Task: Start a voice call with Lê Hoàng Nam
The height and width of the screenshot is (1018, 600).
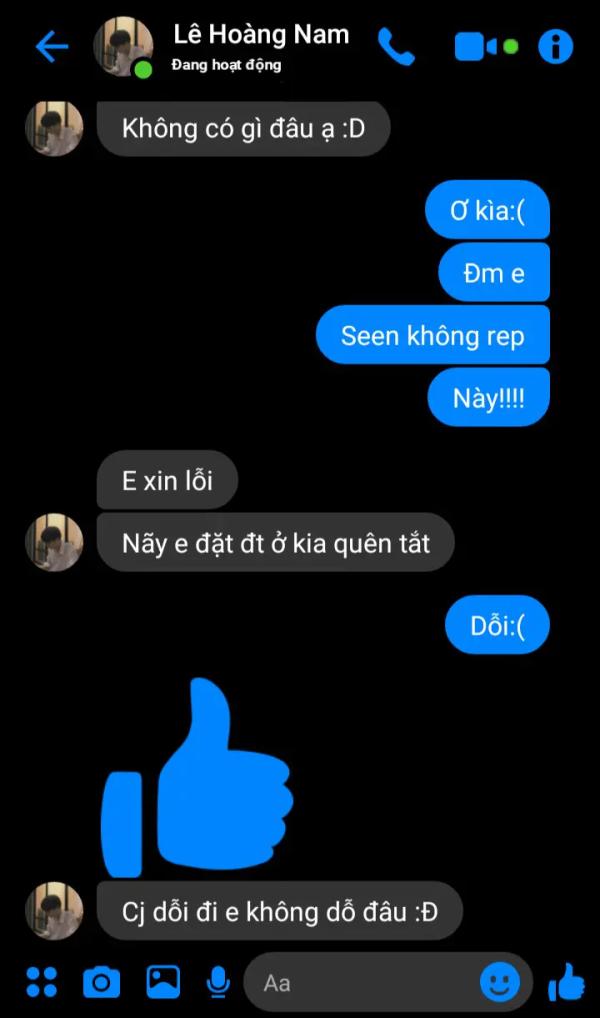Action: 396,46
